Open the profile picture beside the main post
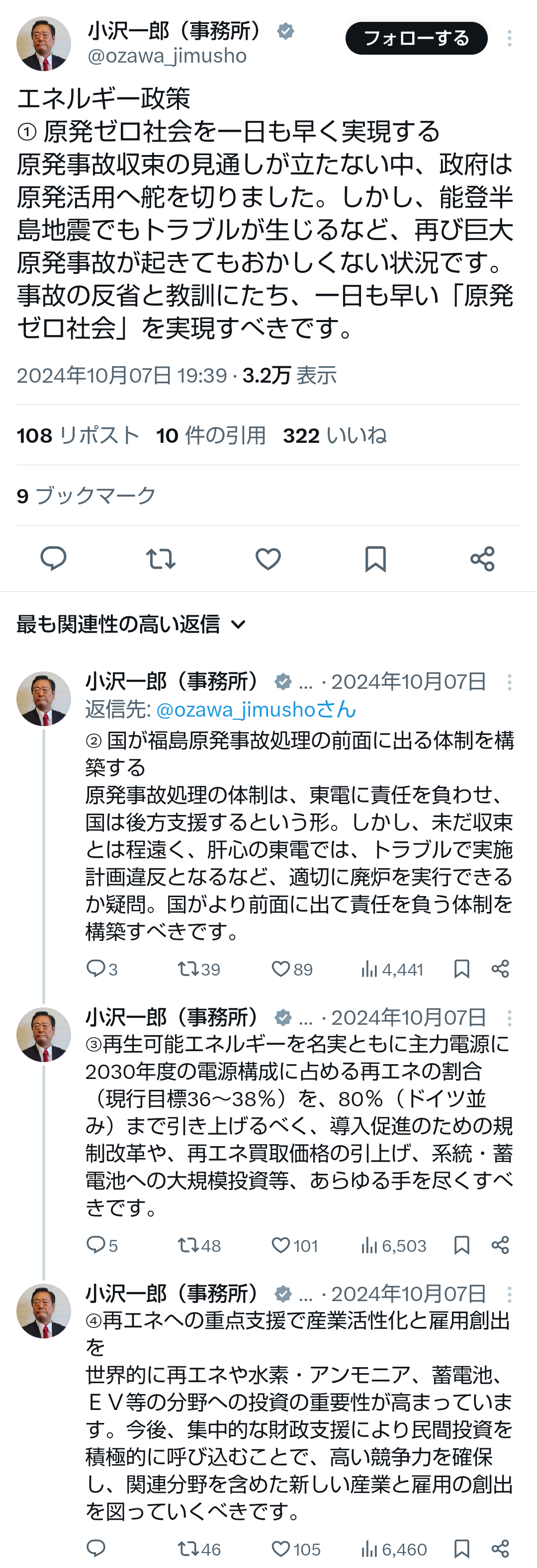This screenshot has width=537, height=1568. 44,44
